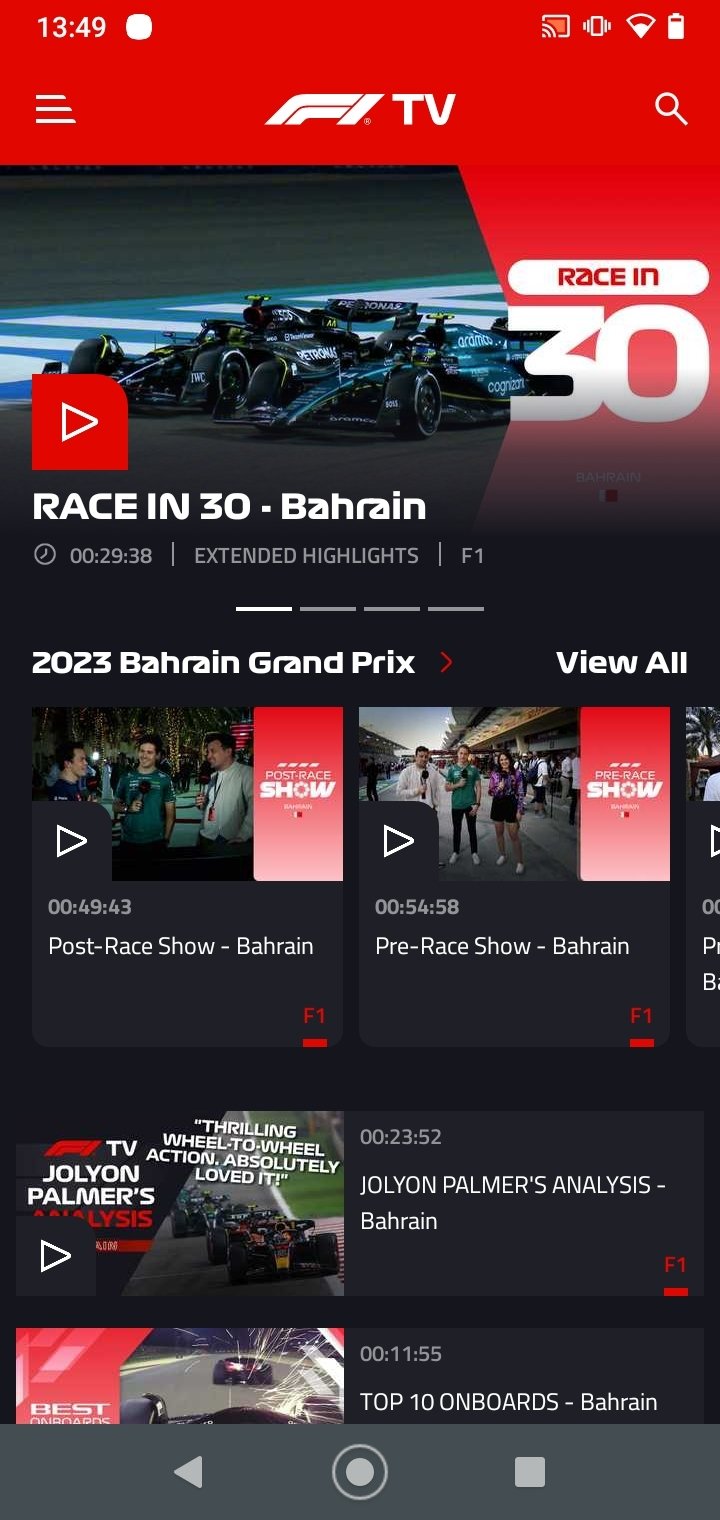Cast to a device

555,27
